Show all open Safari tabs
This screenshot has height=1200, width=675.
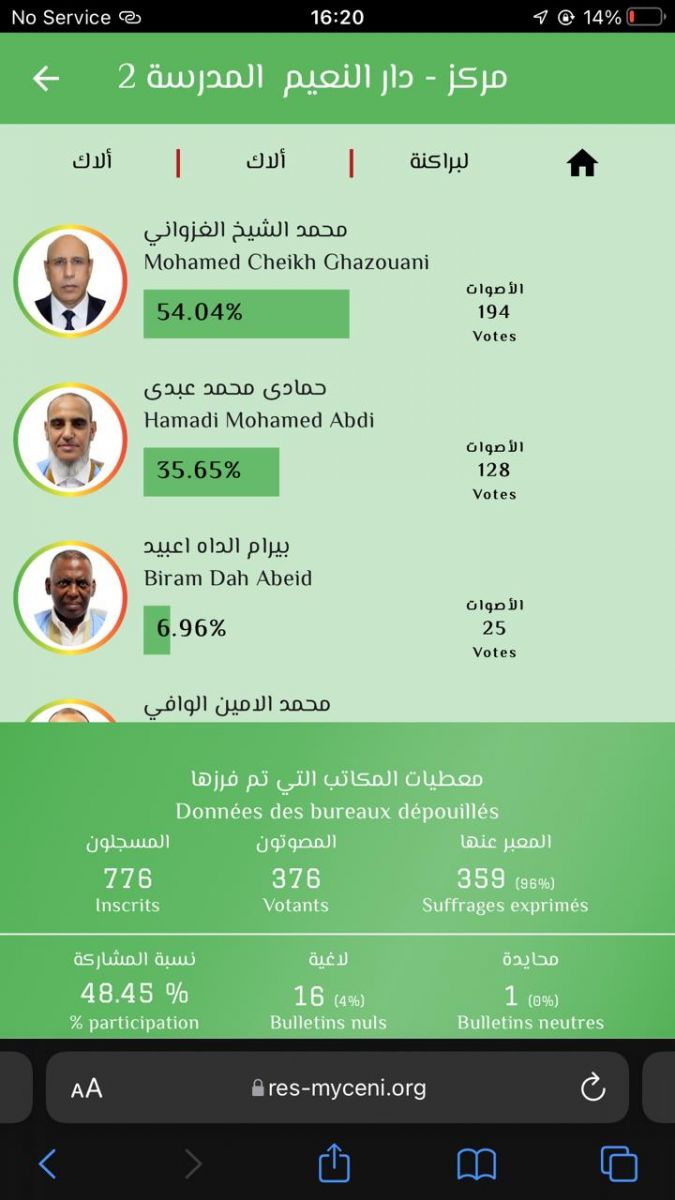coord(618,1164)
